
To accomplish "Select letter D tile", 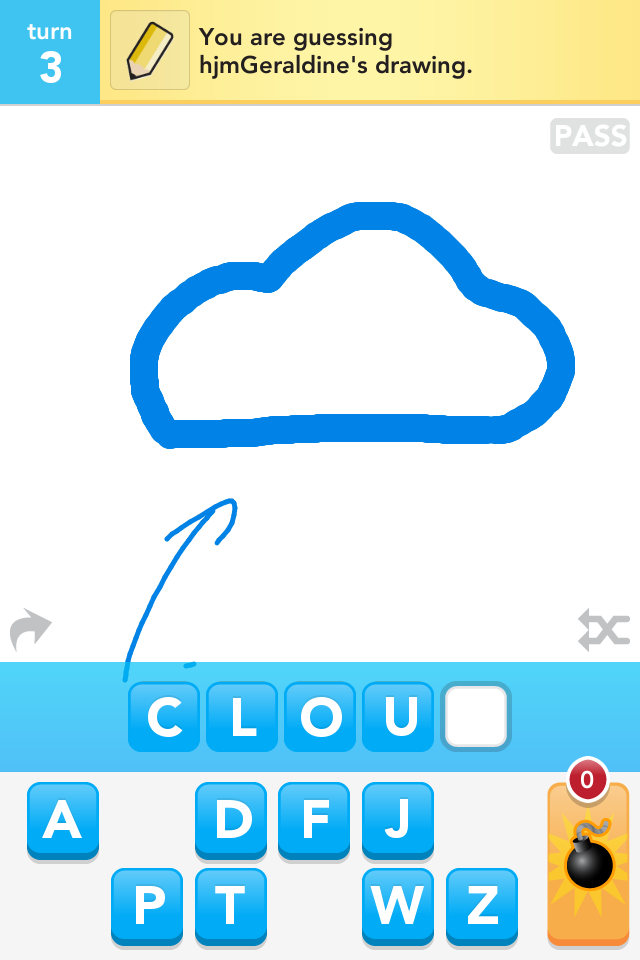I will pyautogui.click(x=231, y=820).
